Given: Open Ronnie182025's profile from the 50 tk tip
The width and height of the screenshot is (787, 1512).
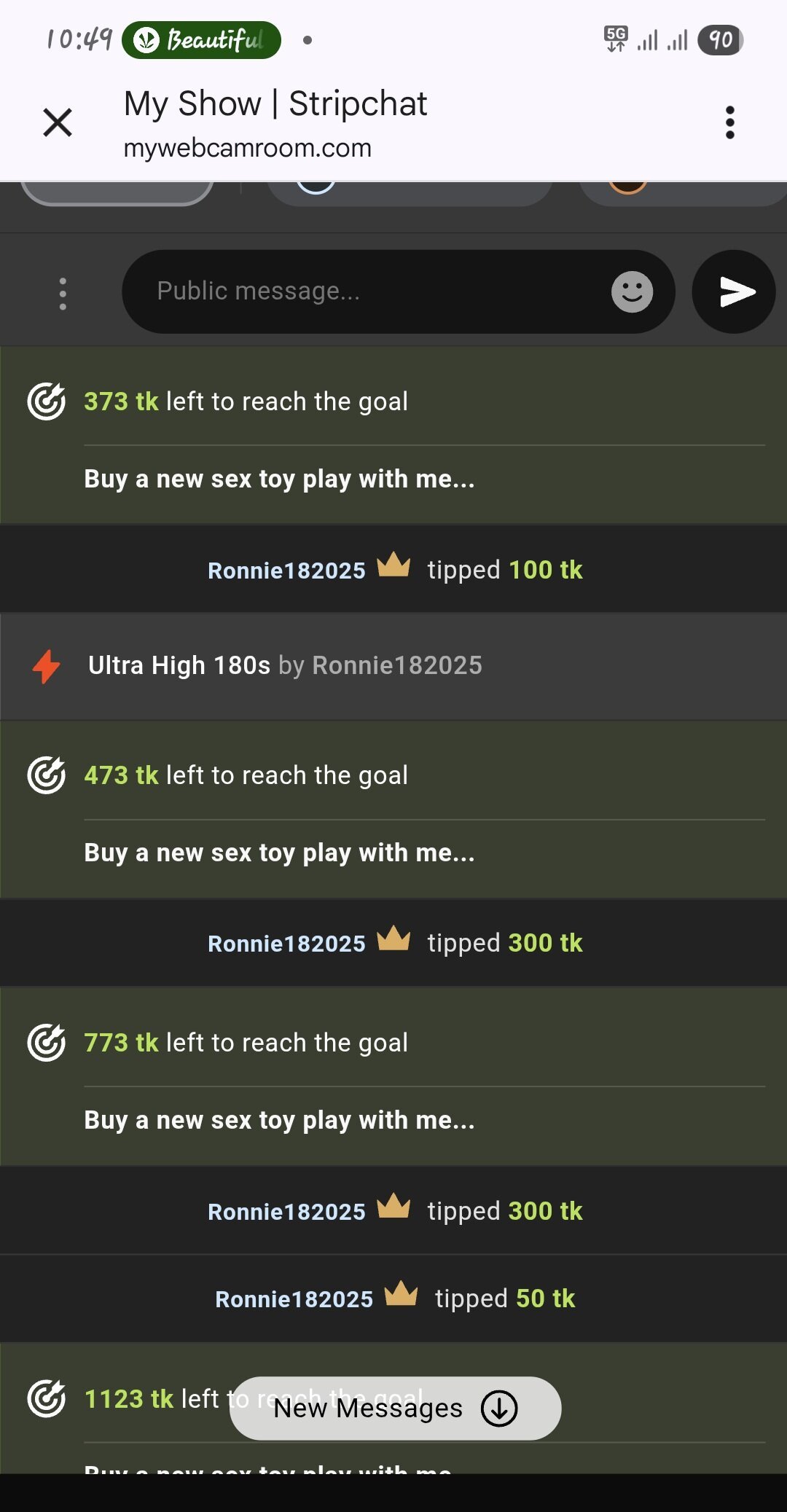Looking at the screenshot, I should [x=294, y=1299].
